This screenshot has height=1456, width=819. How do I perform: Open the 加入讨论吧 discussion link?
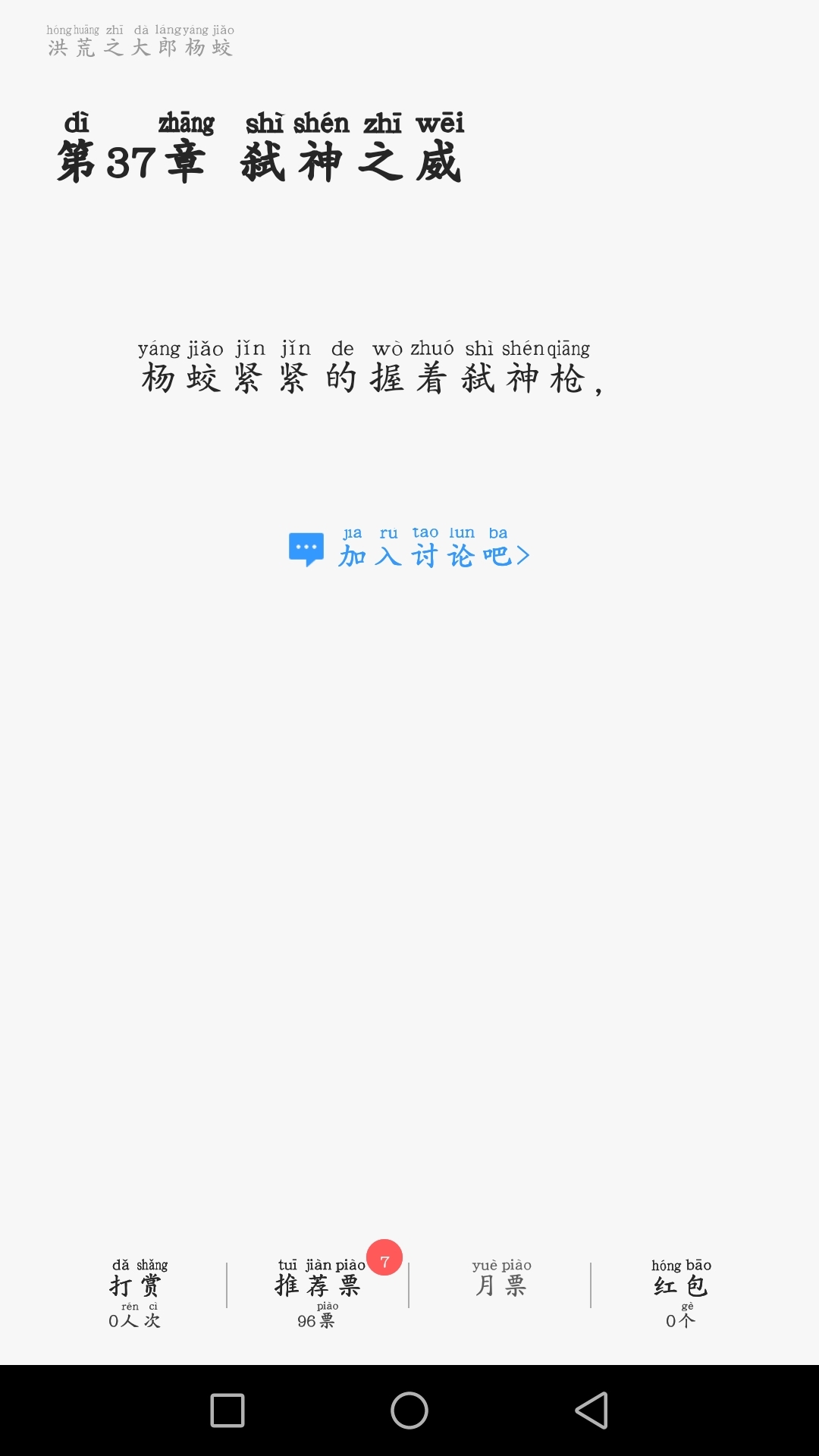pyautogui.click(x=409, y=548)
